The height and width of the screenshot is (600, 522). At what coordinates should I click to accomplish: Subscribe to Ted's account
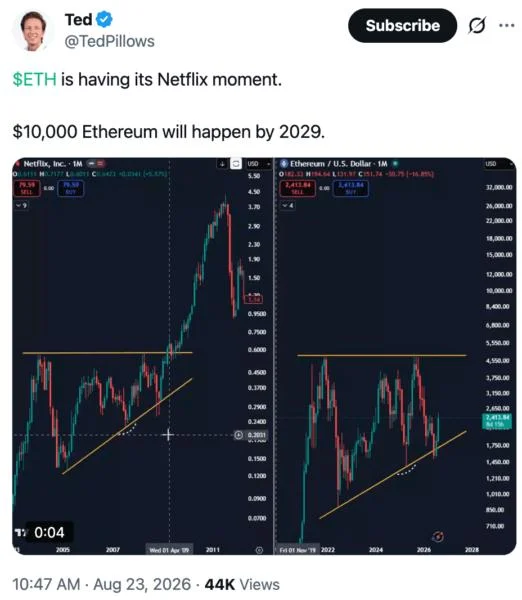point(402,26)
